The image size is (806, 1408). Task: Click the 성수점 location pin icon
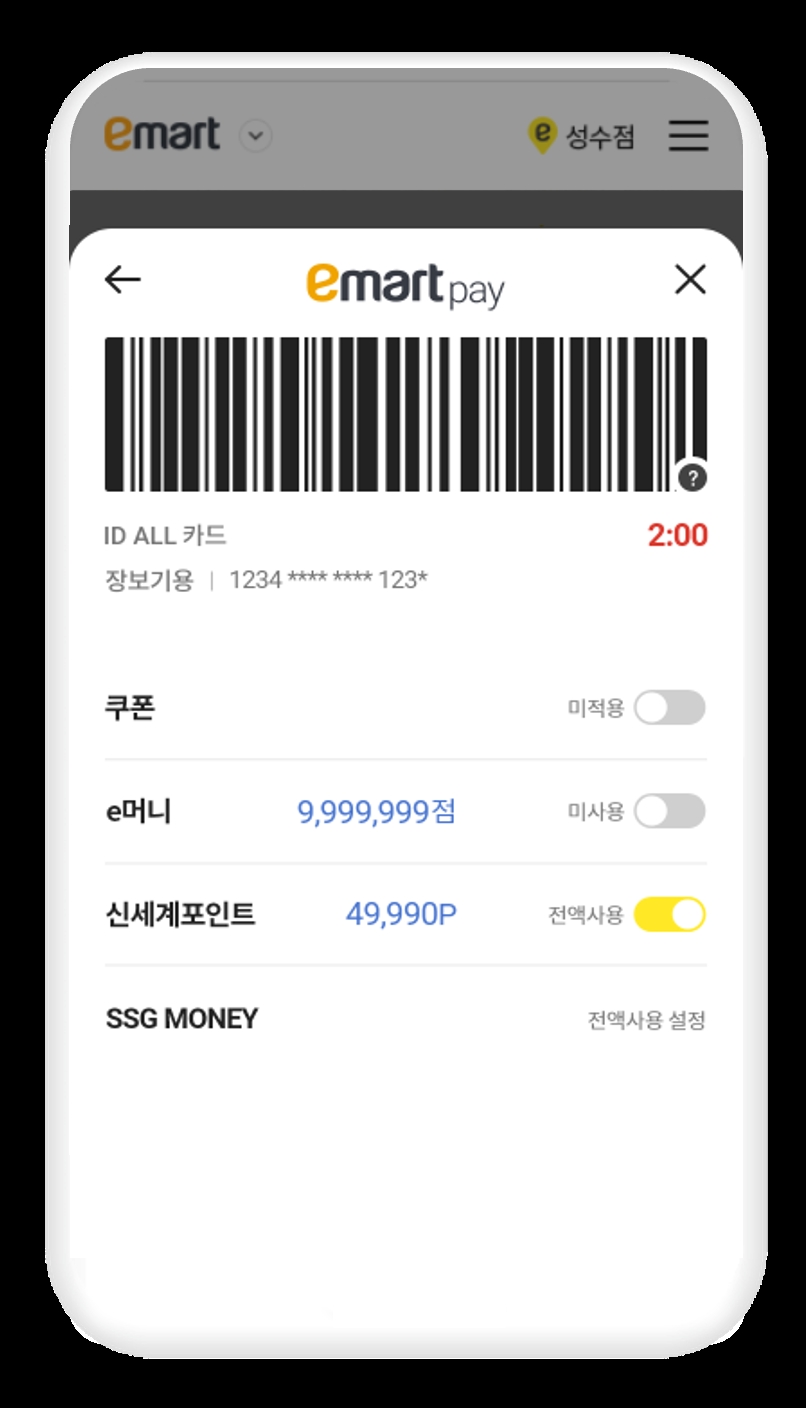click(543, 135)
